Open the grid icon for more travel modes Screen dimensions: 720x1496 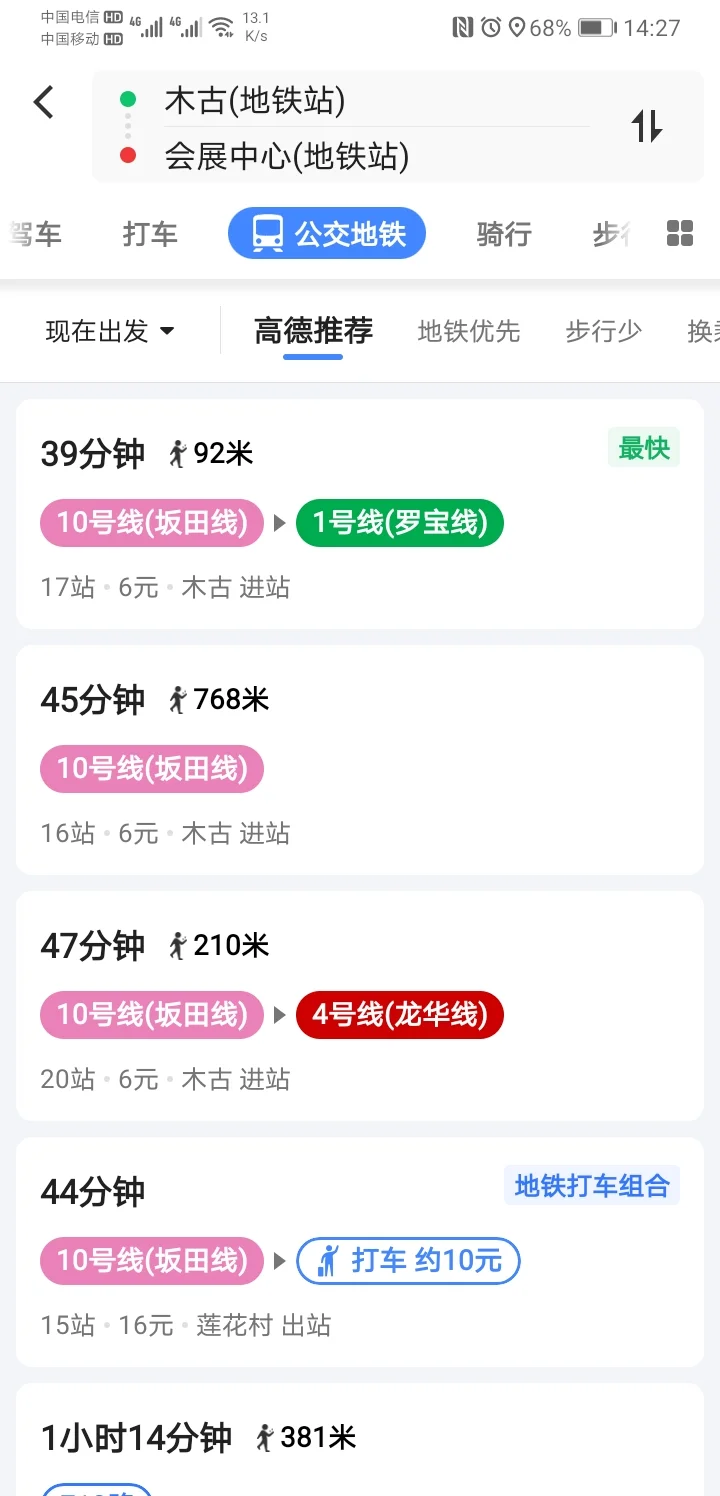(679, 233)
